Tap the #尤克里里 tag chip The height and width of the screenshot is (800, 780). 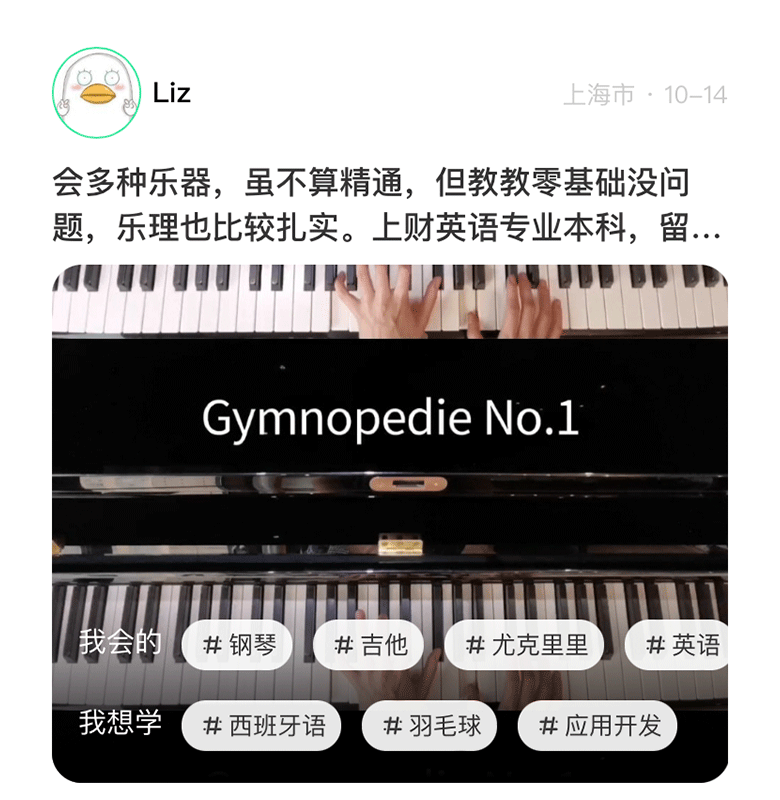524,645
